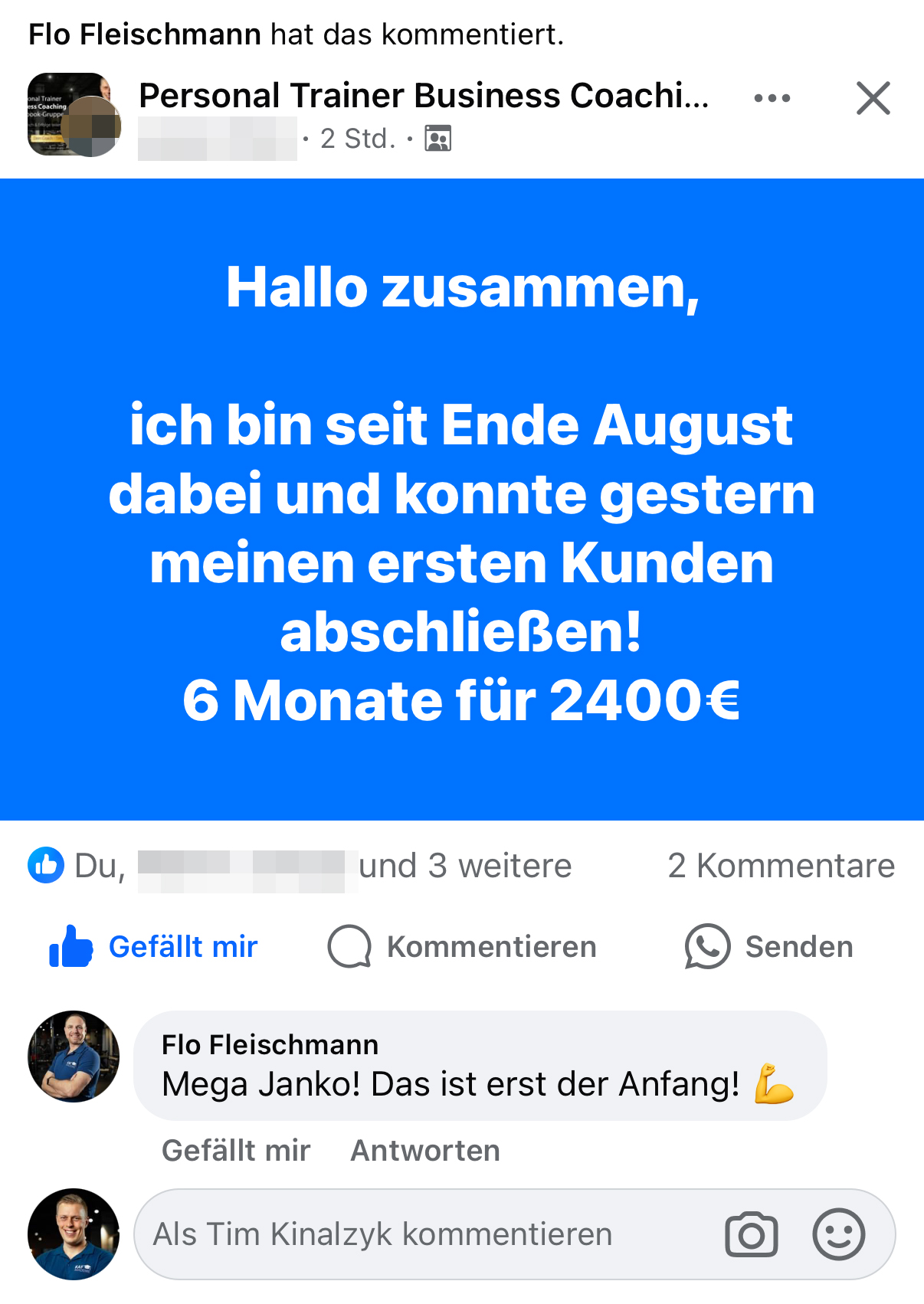
Task: Open the Personal Trainer Business Coaching group
Action: click(423, 96)
